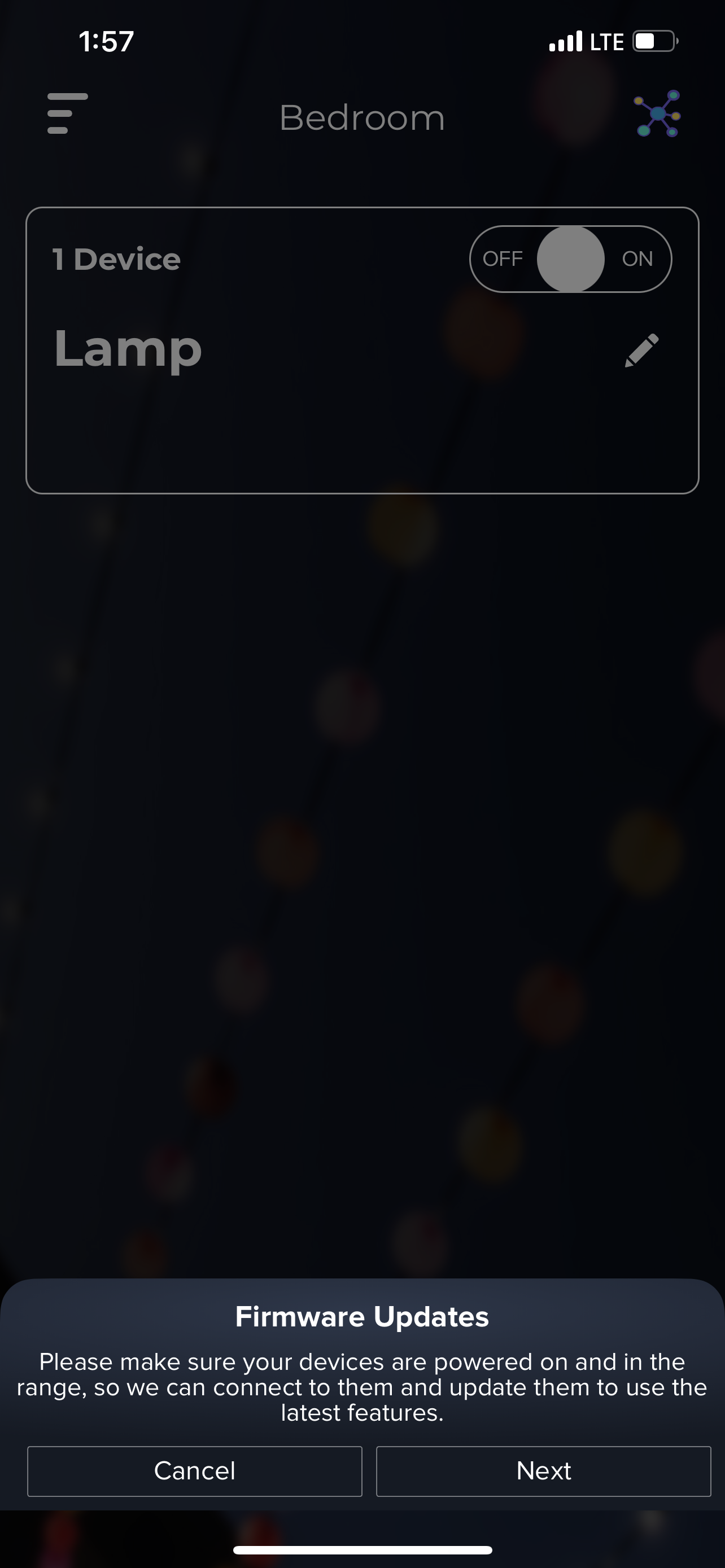Cancel the Firmware Updates prompt

[x=194, y=1470]
